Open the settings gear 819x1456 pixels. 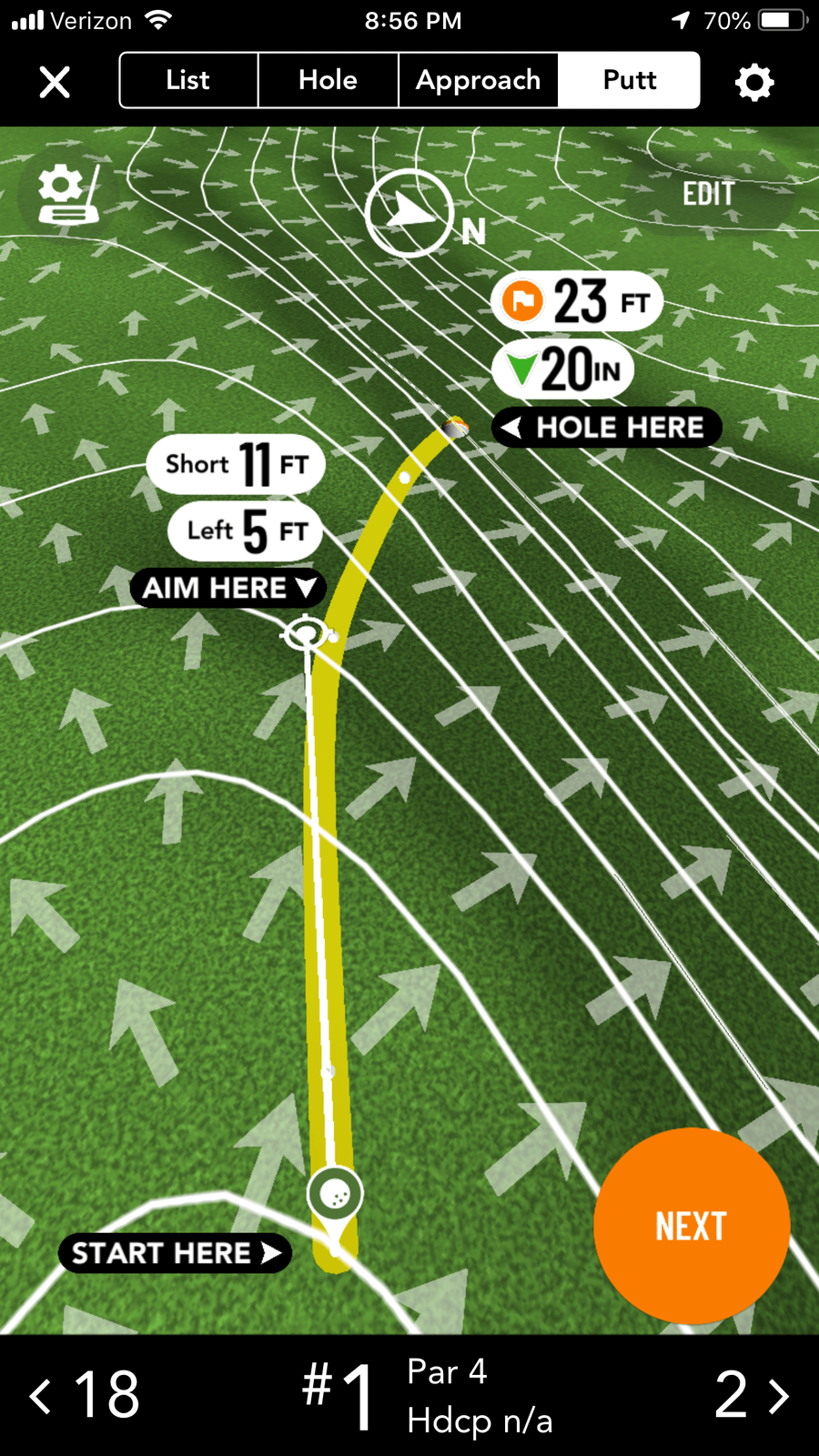click(x=753, y=83)
